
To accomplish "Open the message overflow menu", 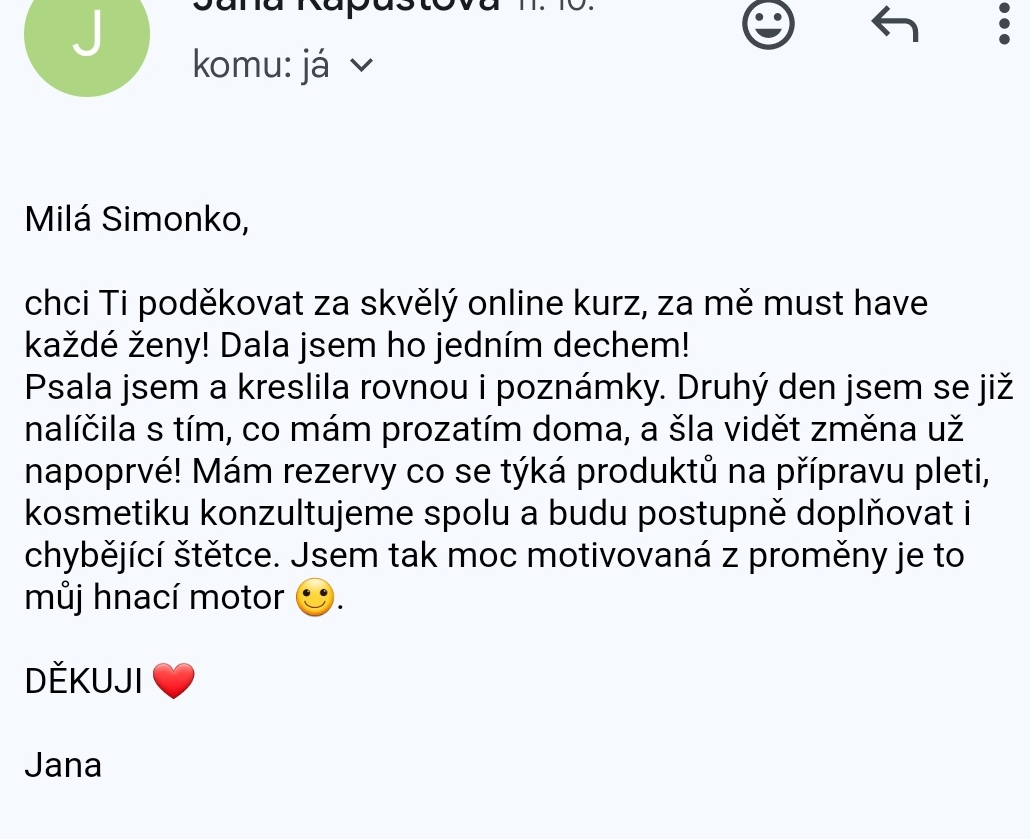I will tap(1004, 24).
